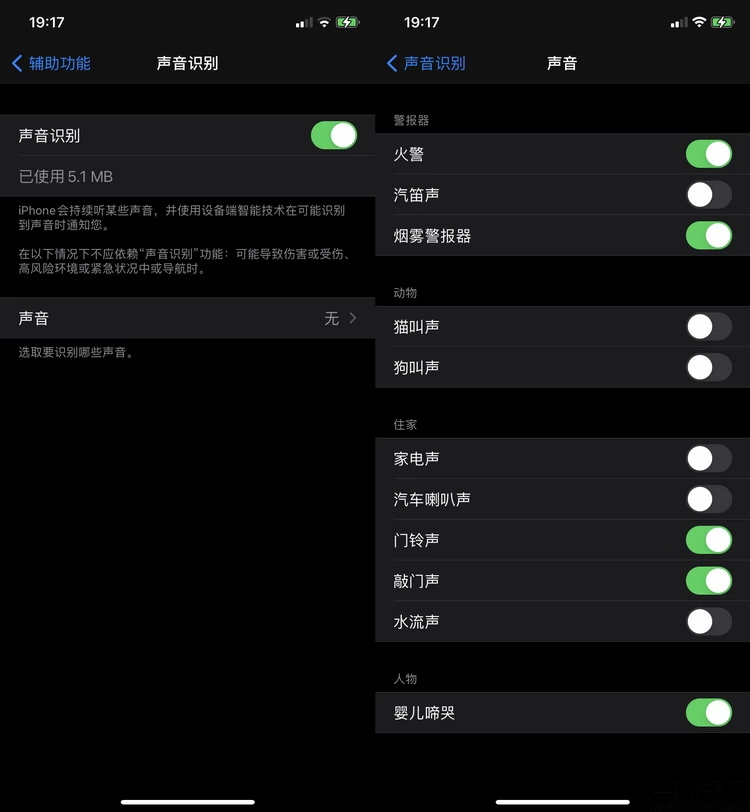Turn on 汽车喇叭声 detection
The height and width of the screenshot is (812, 750).
708,499
